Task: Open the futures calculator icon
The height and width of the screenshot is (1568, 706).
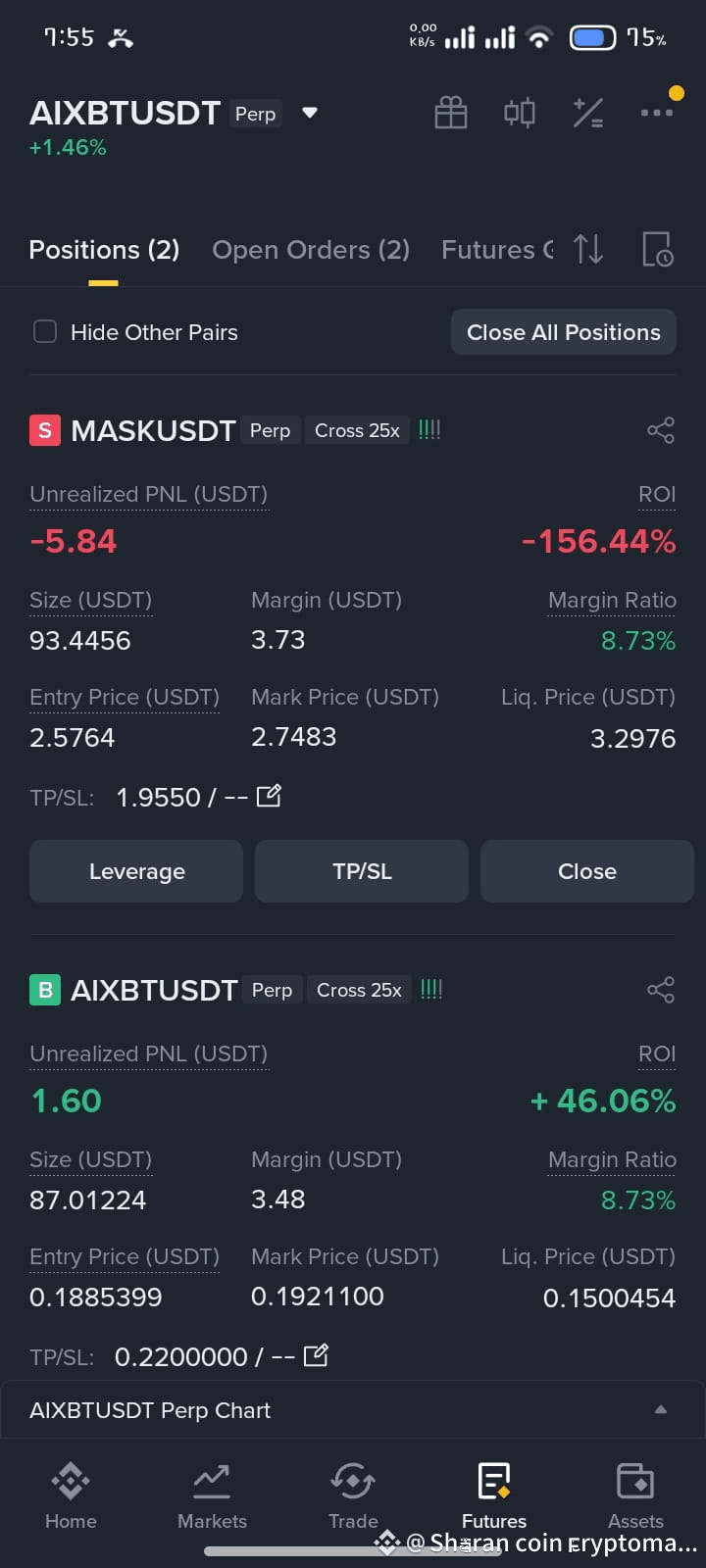Action: [587, 112]
